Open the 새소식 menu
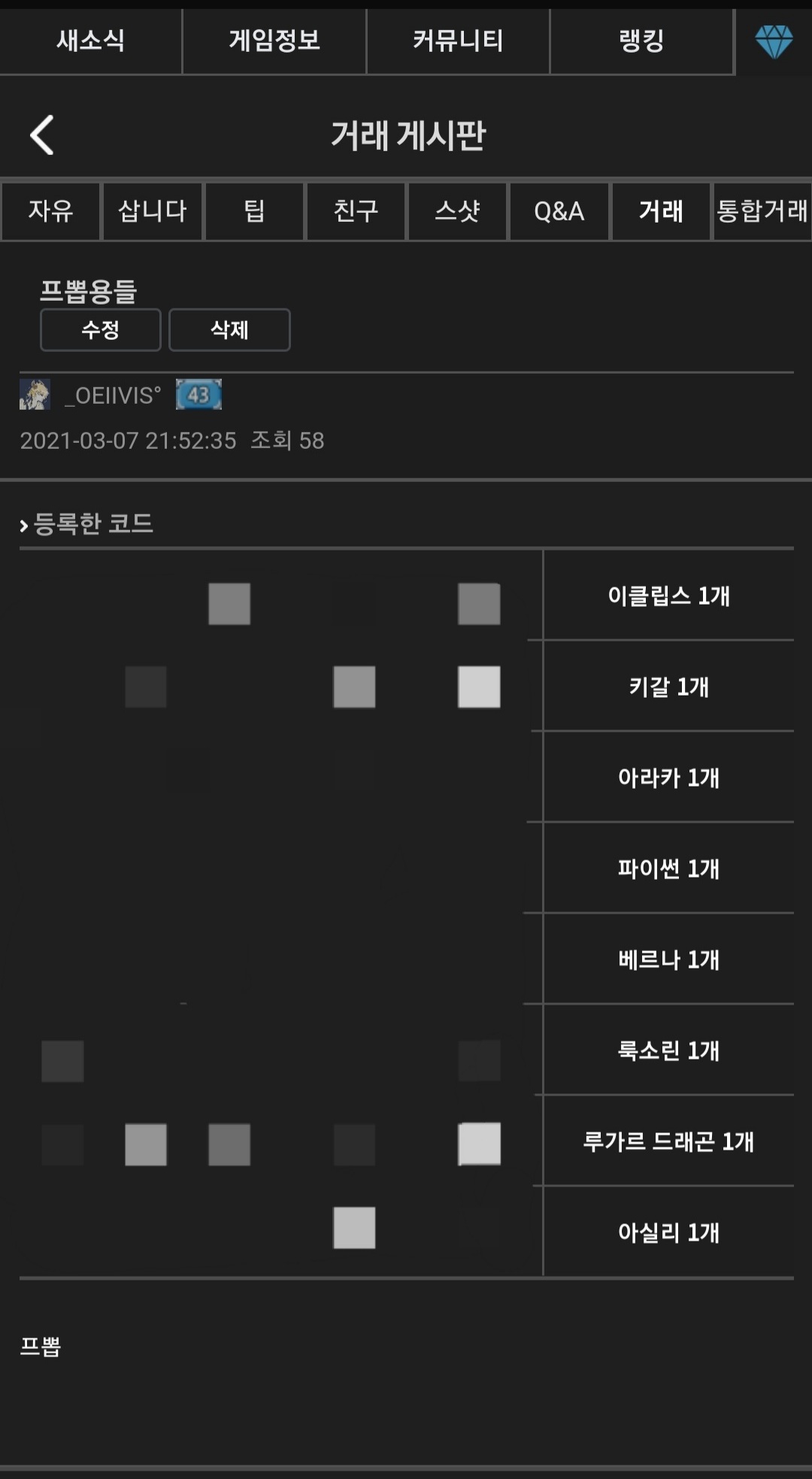 click(x=90, y=41)
